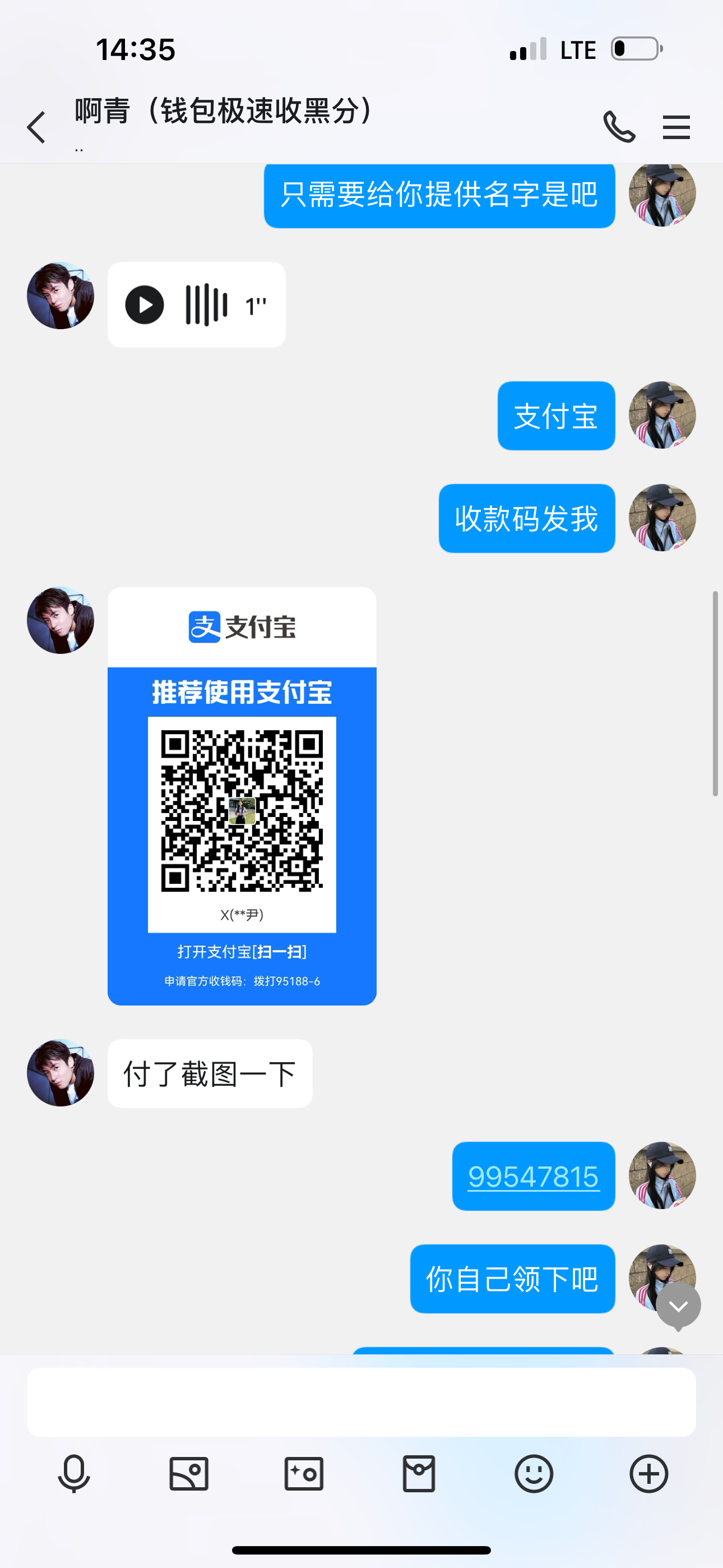
Task: Open the photo album picker
Action: [x=189, y=1474]
